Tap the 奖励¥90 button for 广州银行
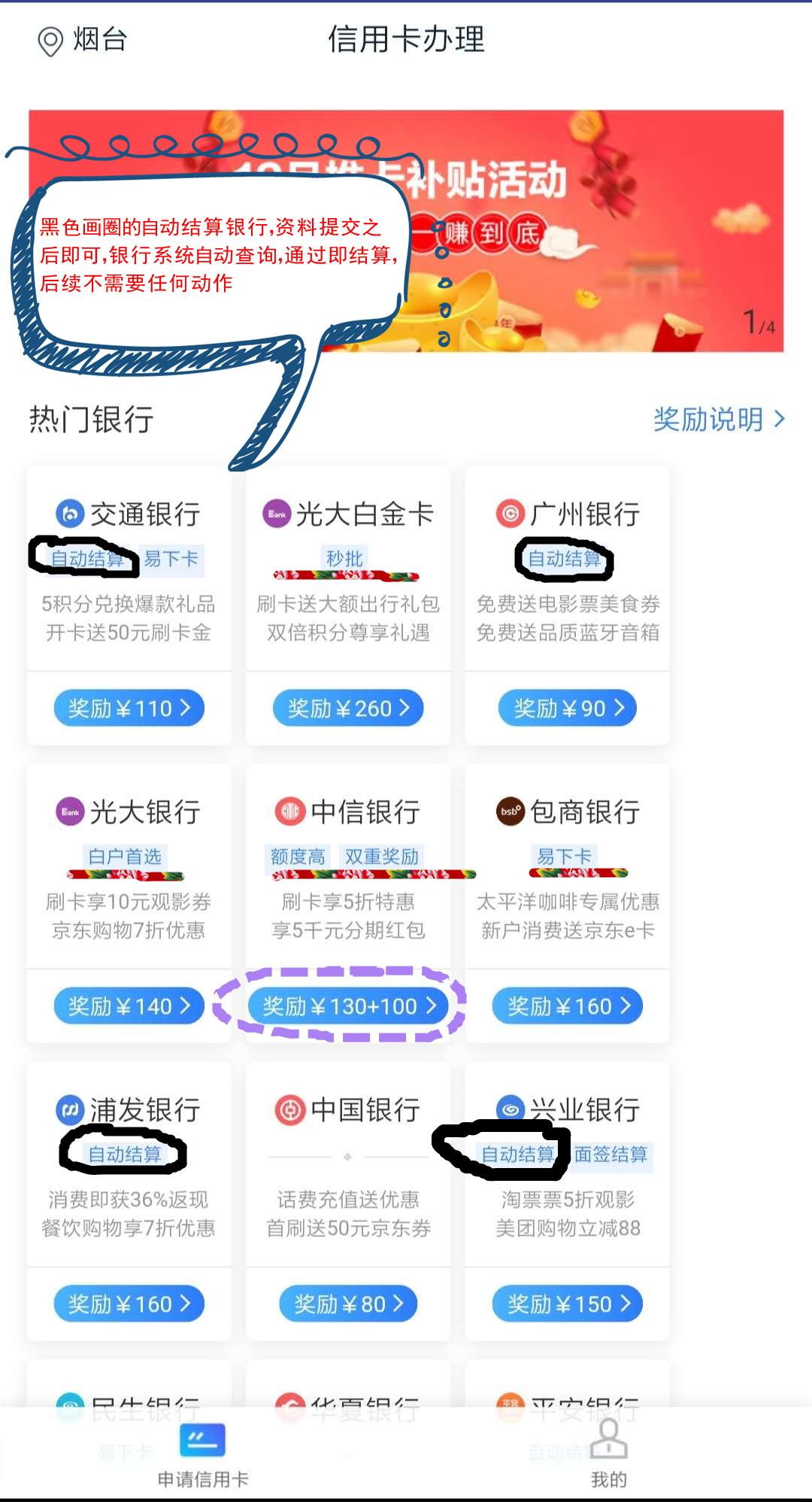The width and height of the screenshot is (812, 1502). pos(567,708)
